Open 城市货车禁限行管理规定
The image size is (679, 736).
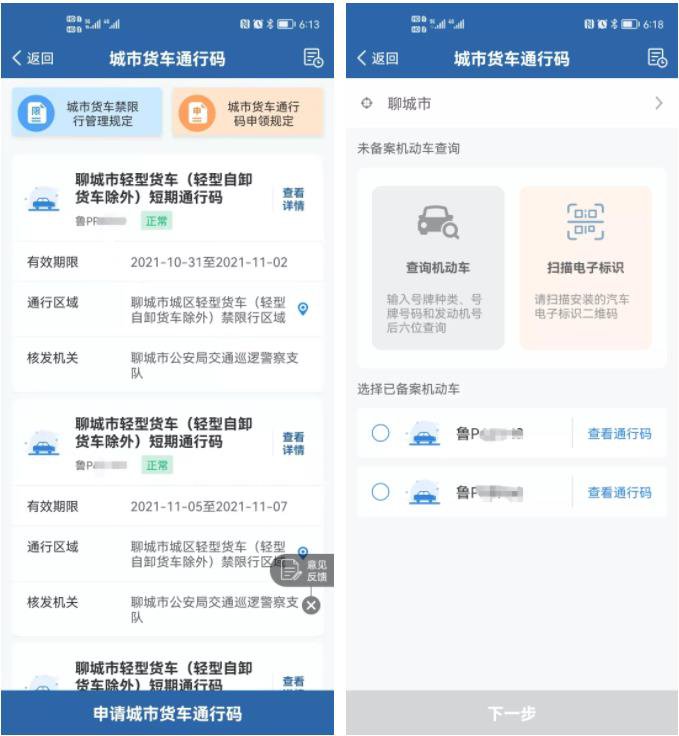pyautogui.click(x=87, y=113)
